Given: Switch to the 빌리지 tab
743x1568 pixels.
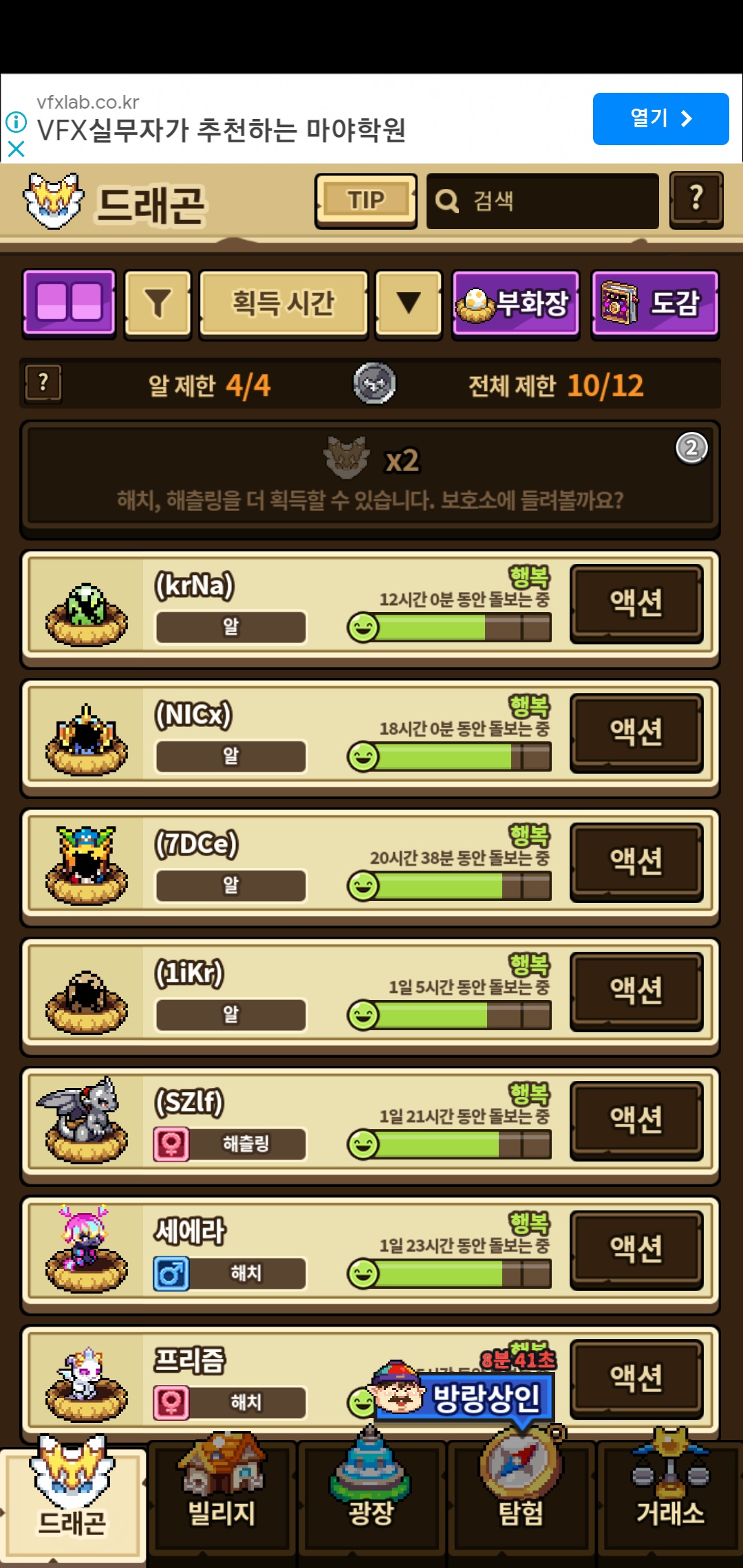Looking at the screenshot, I should point(222,1498).
